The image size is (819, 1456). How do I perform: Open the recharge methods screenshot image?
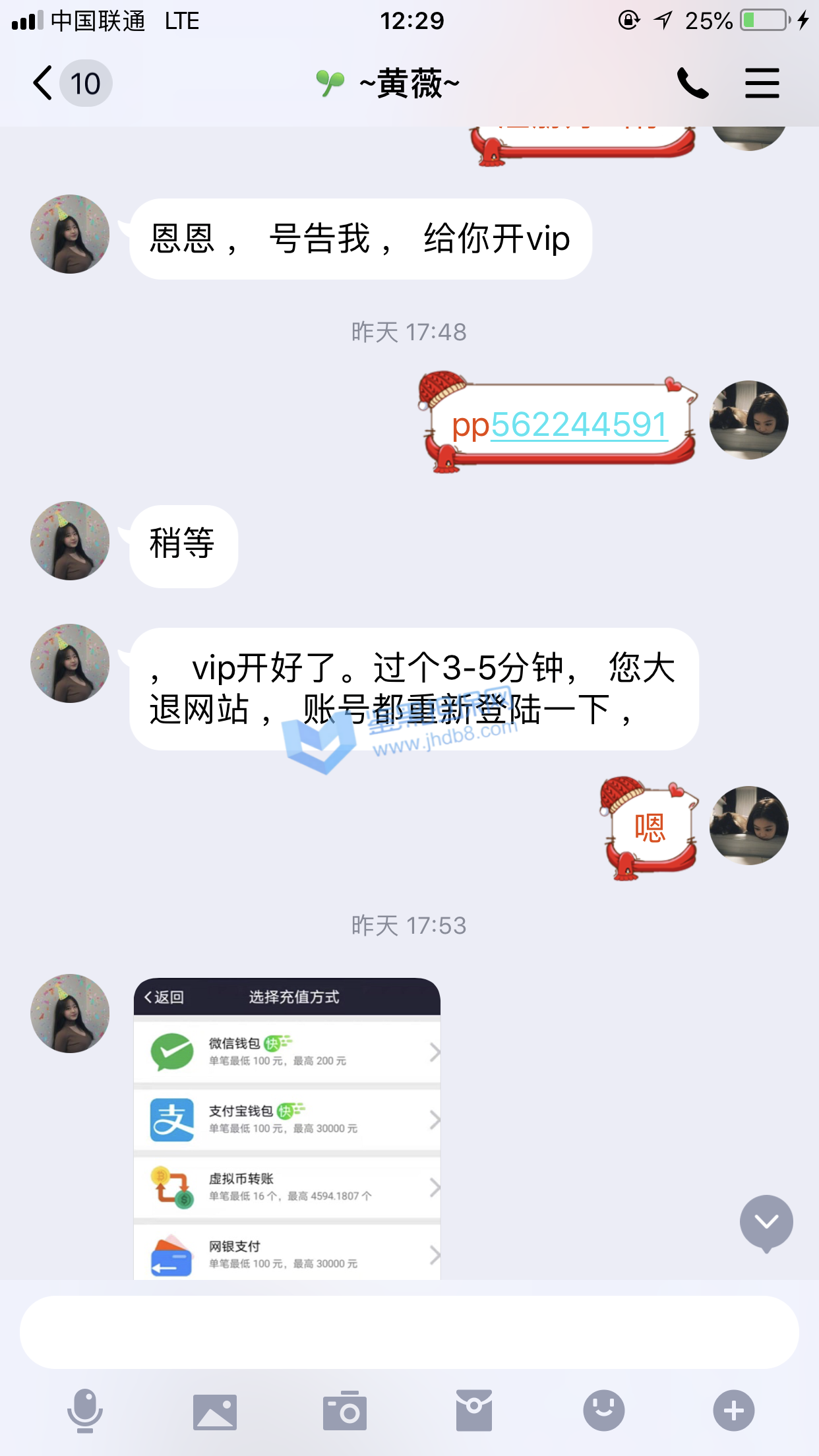(287, 1128)
